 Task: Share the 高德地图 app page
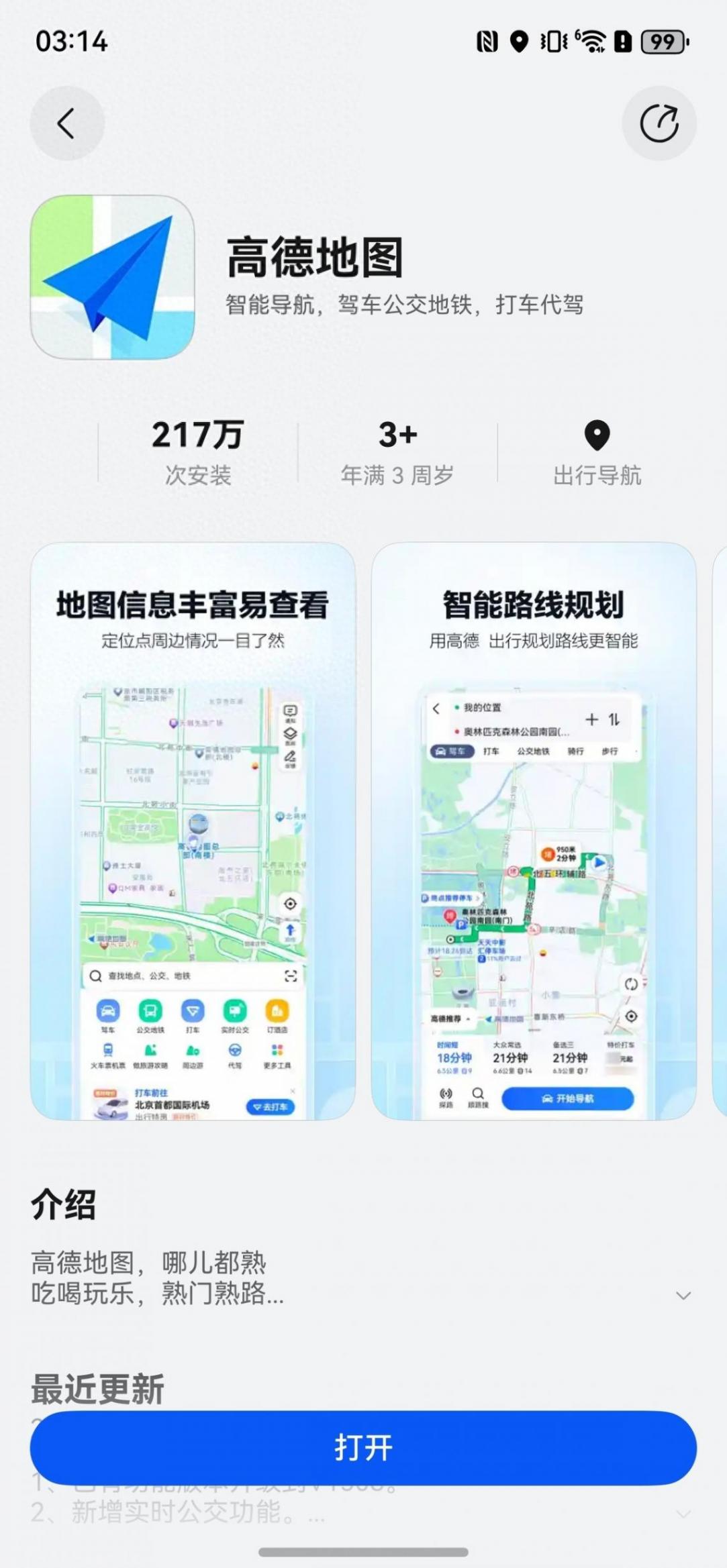click(x=659, y=123)
